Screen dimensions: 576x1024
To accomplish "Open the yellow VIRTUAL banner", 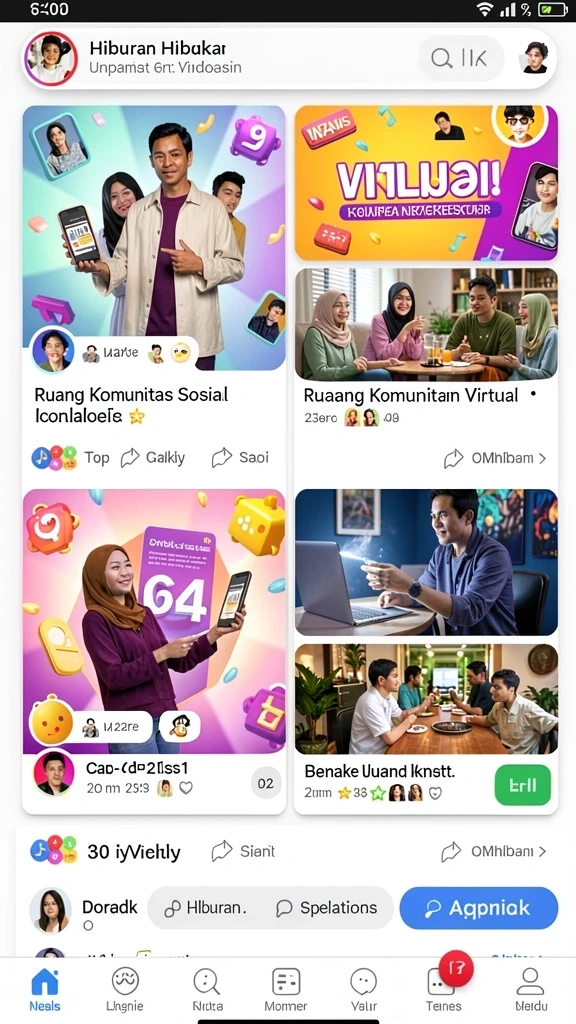I will click(426, 183).
